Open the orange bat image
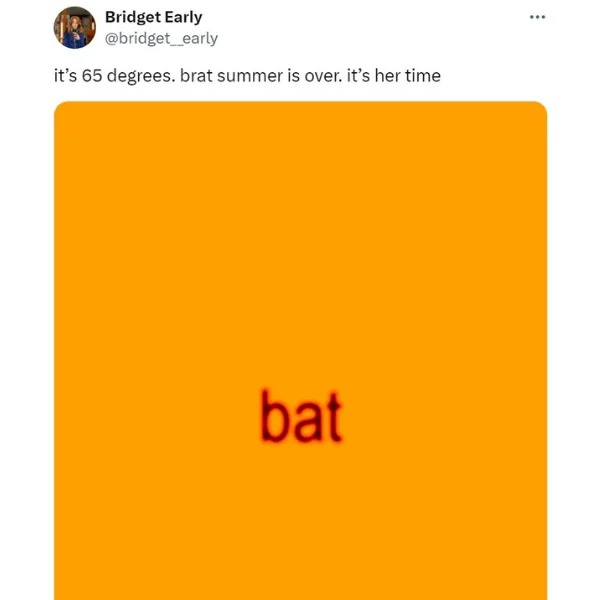600x600 pixels. pyautogui.click(x=300, y=350)
